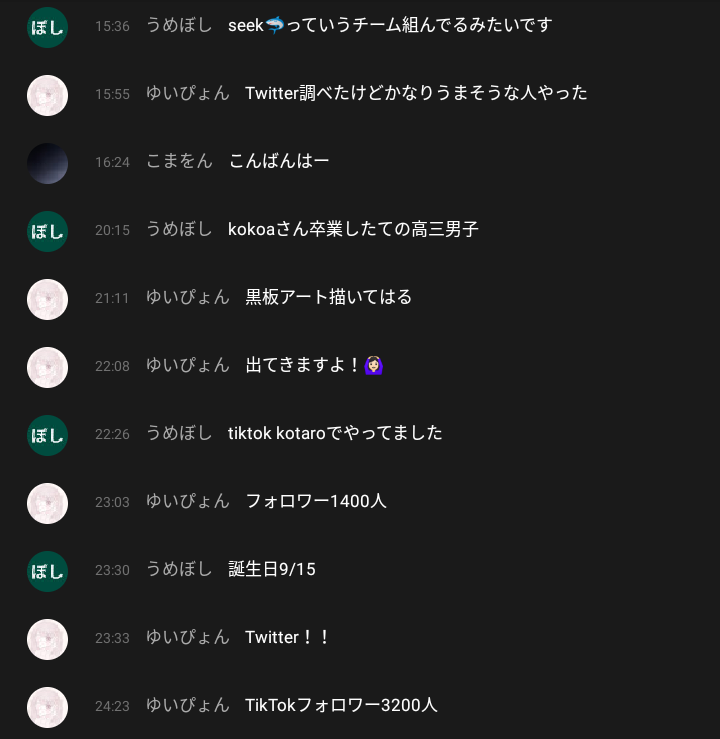Click the timestamp 24:23 at the bottom
The image size is (720, 739).
(112, 706)
